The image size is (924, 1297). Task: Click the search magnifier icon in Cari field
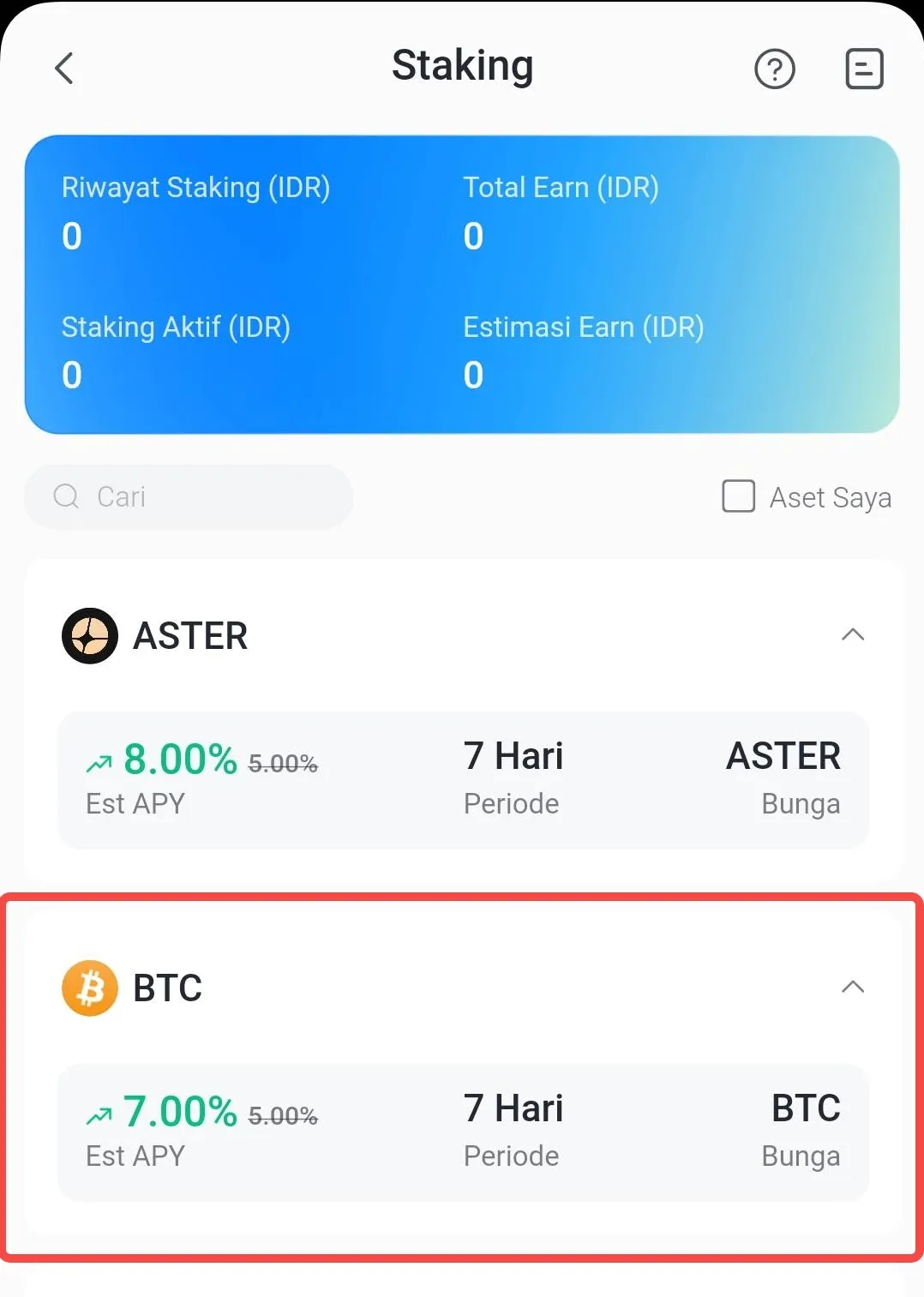pos(66,497)
